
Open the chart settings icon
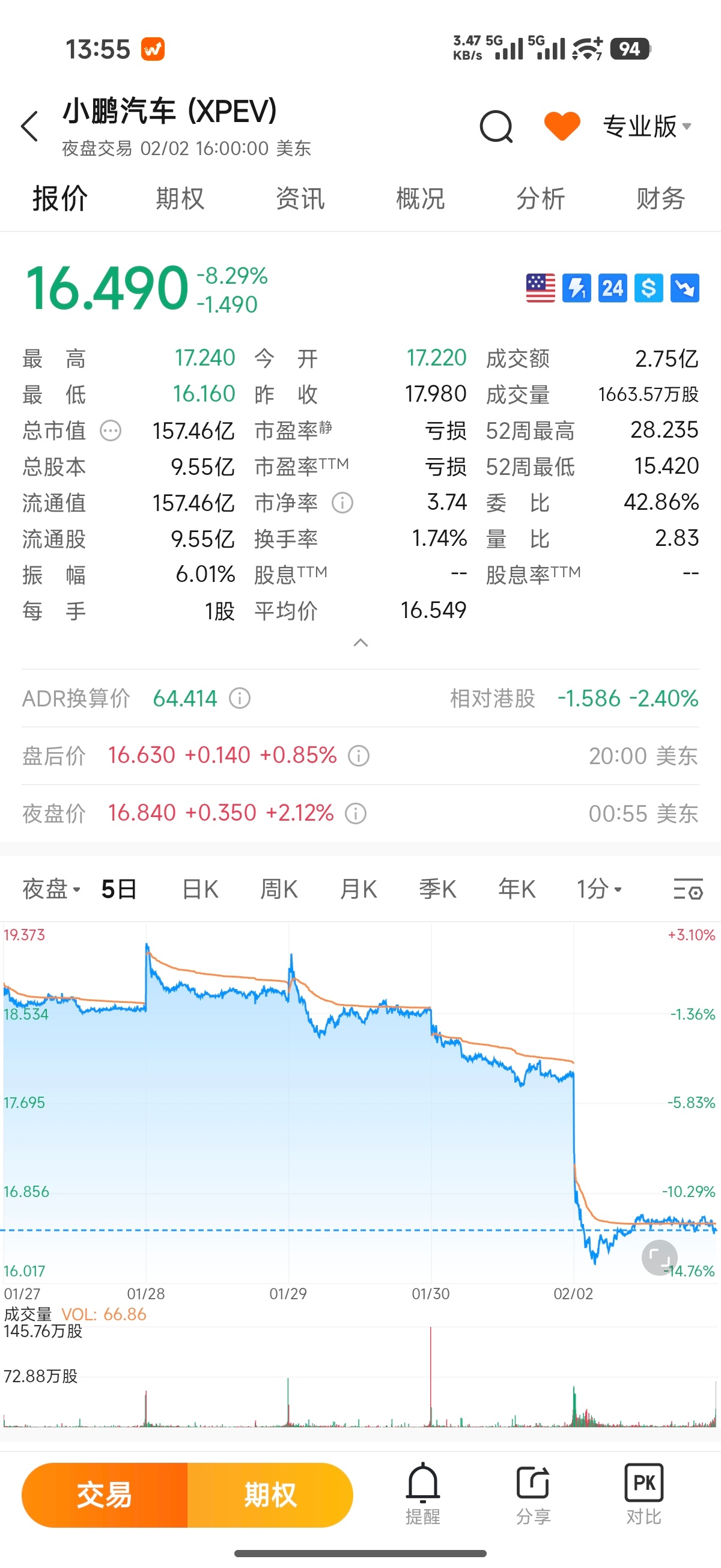coord(687,889)
